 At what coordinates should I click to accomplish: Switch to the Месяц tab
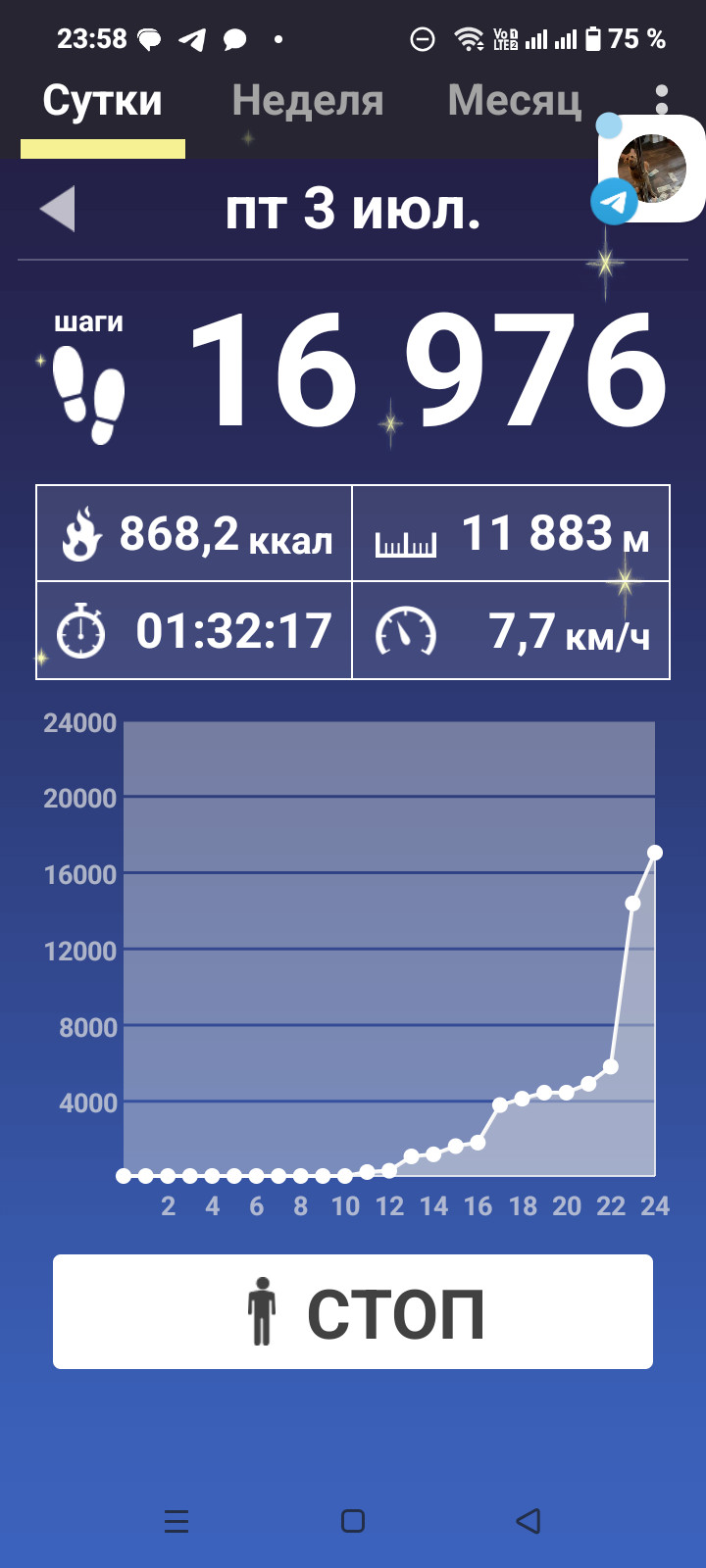pyautogui.click(x=514, y=101)
